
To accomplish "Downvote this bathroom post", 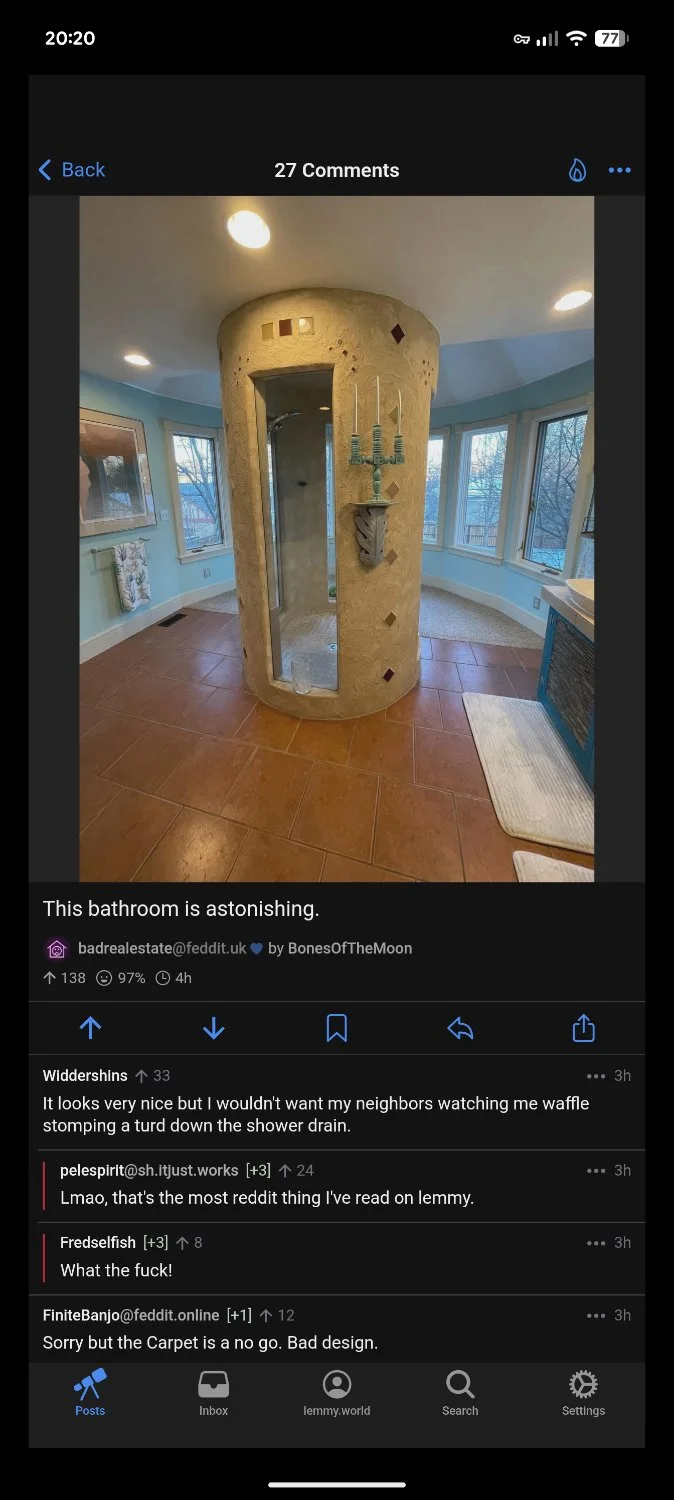I will pyautogui.click(x=213, y=1028).
